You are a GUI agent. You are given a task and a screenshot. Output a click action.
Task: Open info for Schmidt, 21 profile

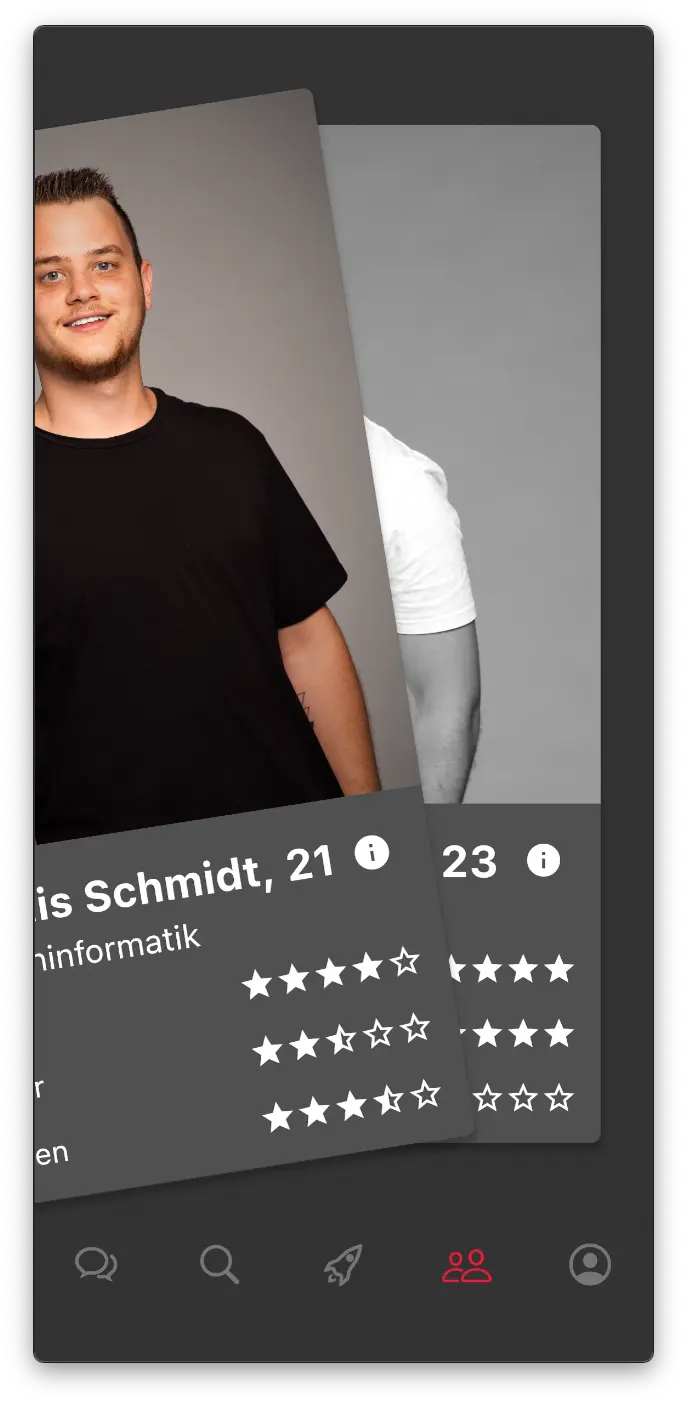point(372,853)
